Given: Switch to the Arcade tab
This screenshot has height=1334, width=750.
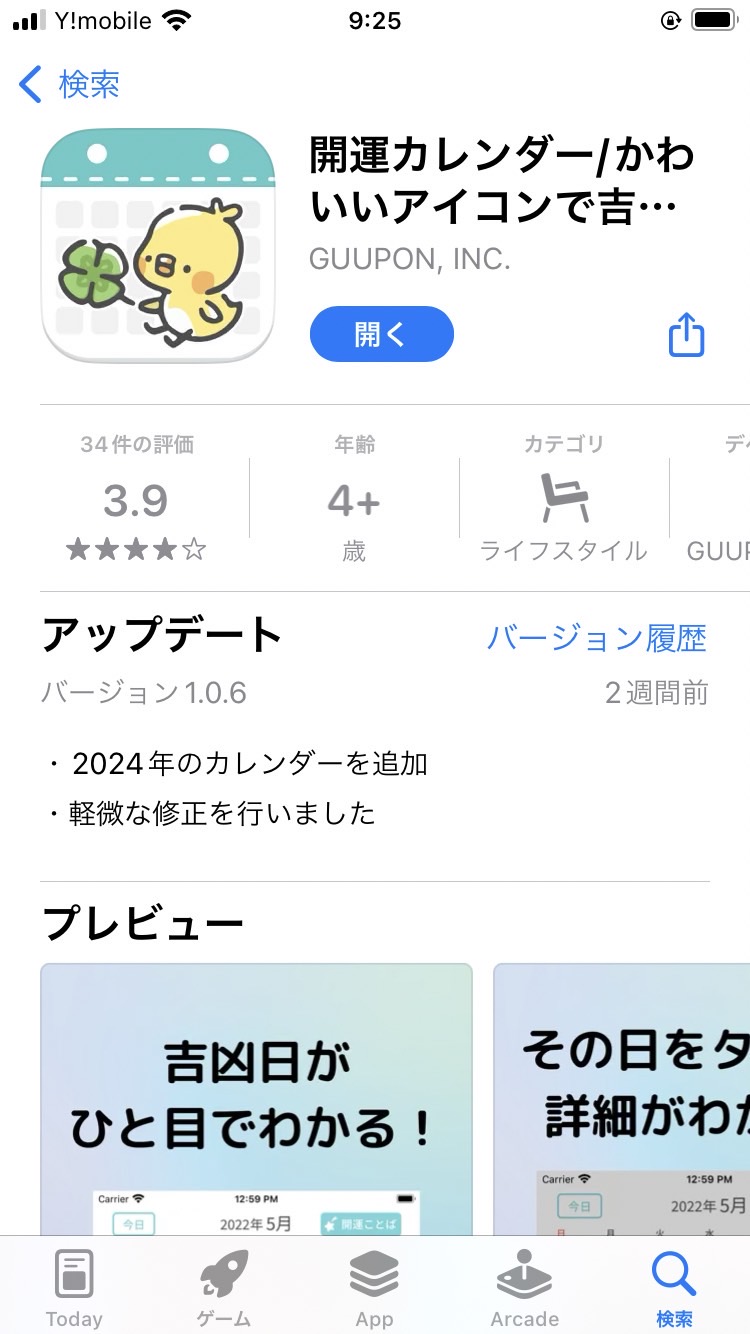Looking at the screenshot, I should [524, 1288].
